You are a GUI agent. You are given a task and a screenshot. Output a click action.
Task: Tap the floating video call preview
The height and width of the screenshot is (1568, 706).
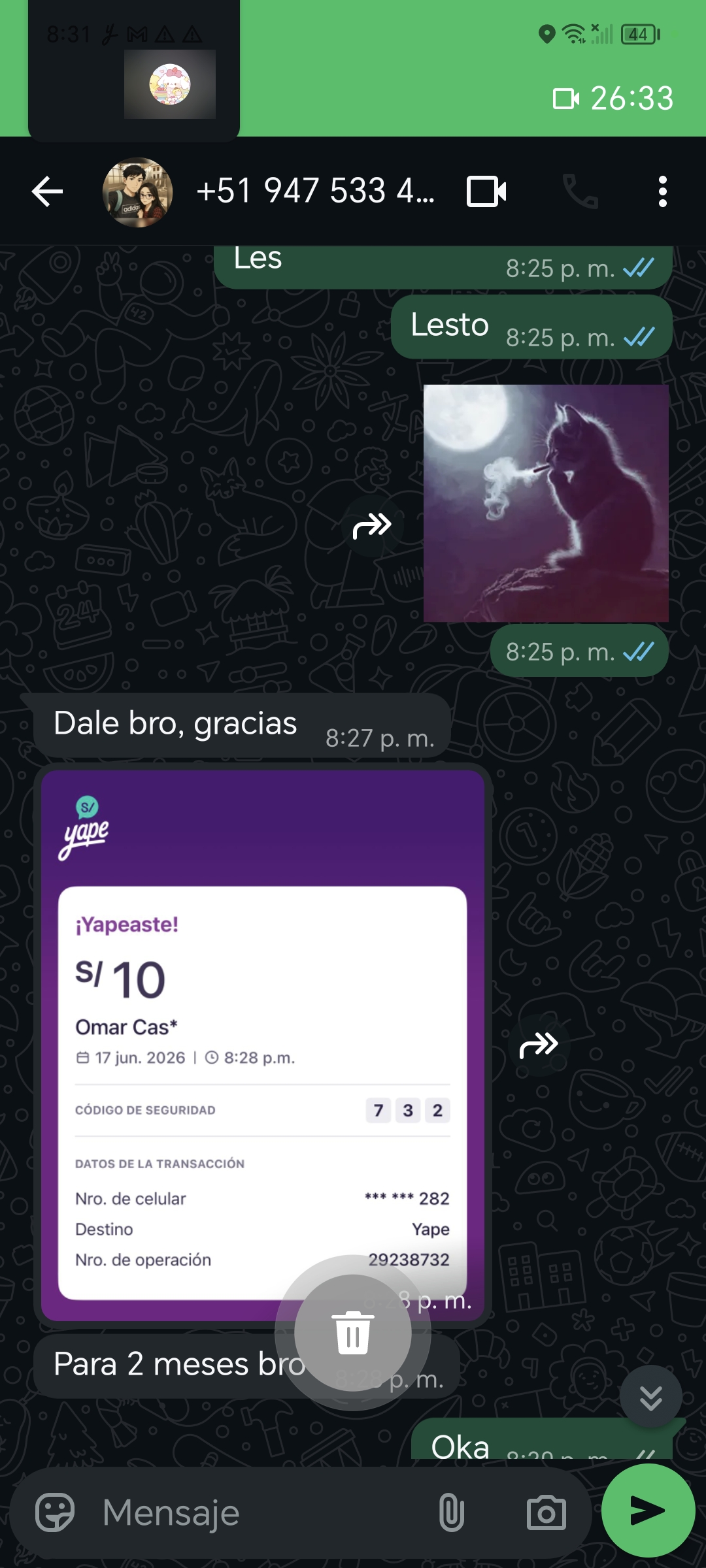(x=134, y=69)
